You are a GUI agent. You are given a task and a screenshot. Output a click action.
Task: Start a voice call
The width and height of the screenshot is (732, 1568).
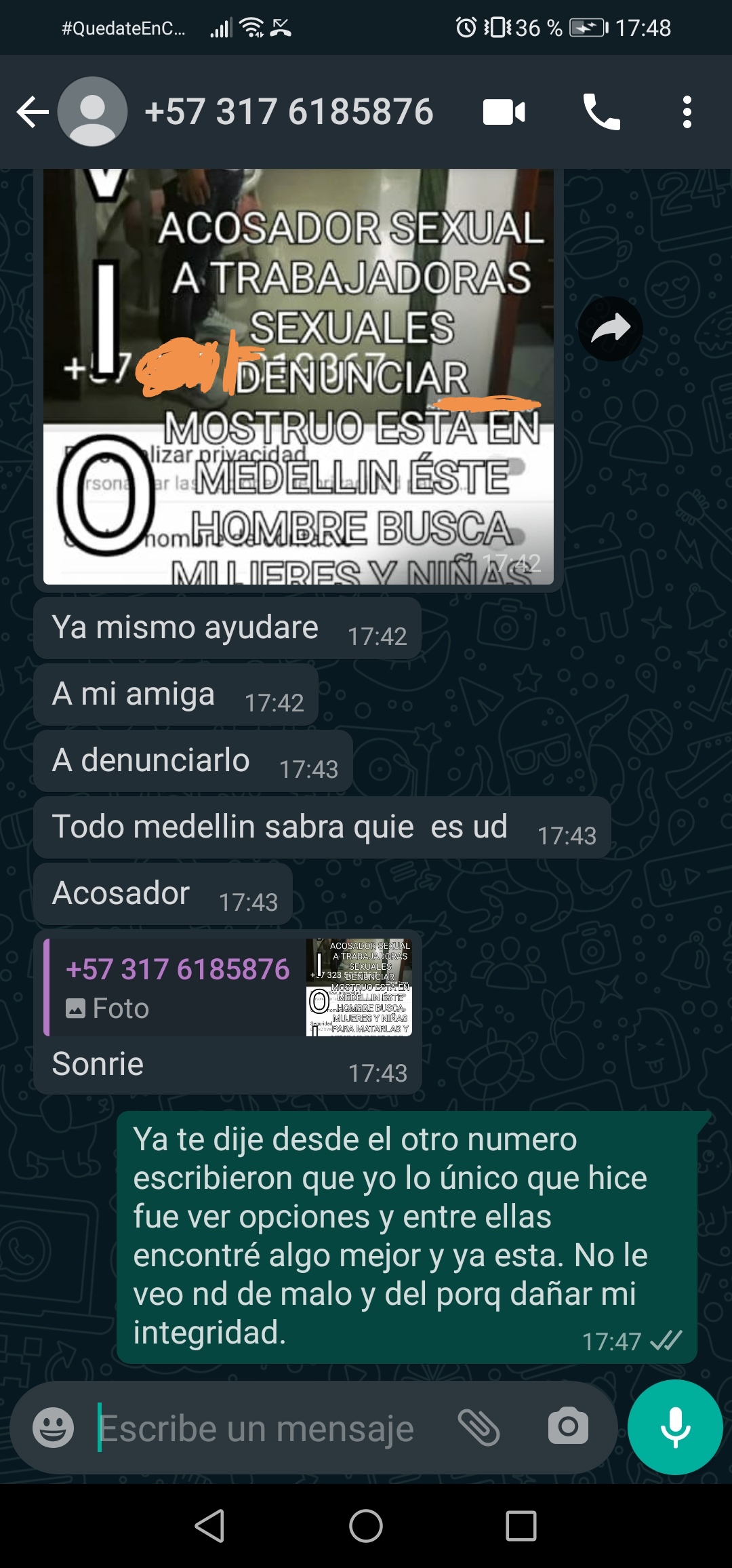click(601, 112)
